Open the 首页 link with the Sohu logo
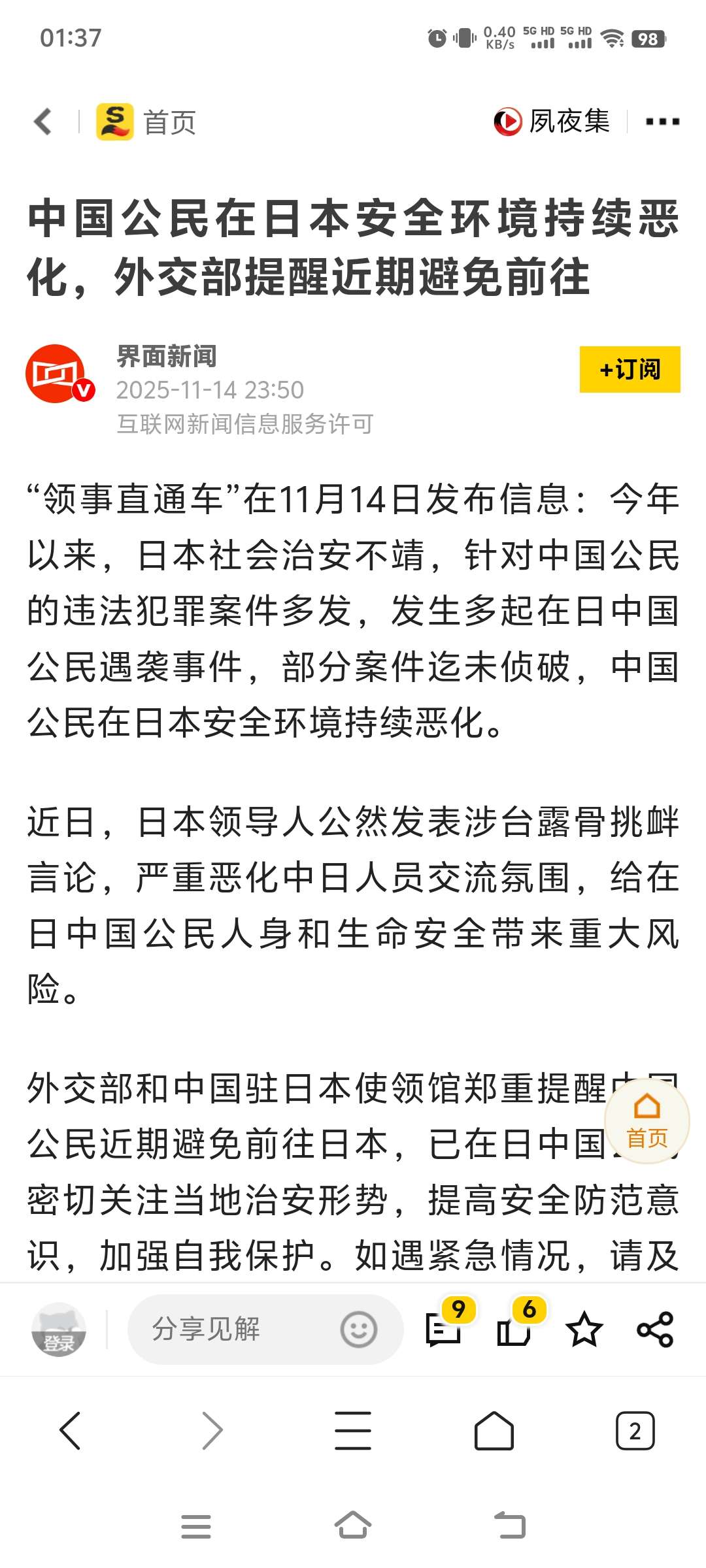This screenshot has height=1568, width=706. (x=147, y=122)
